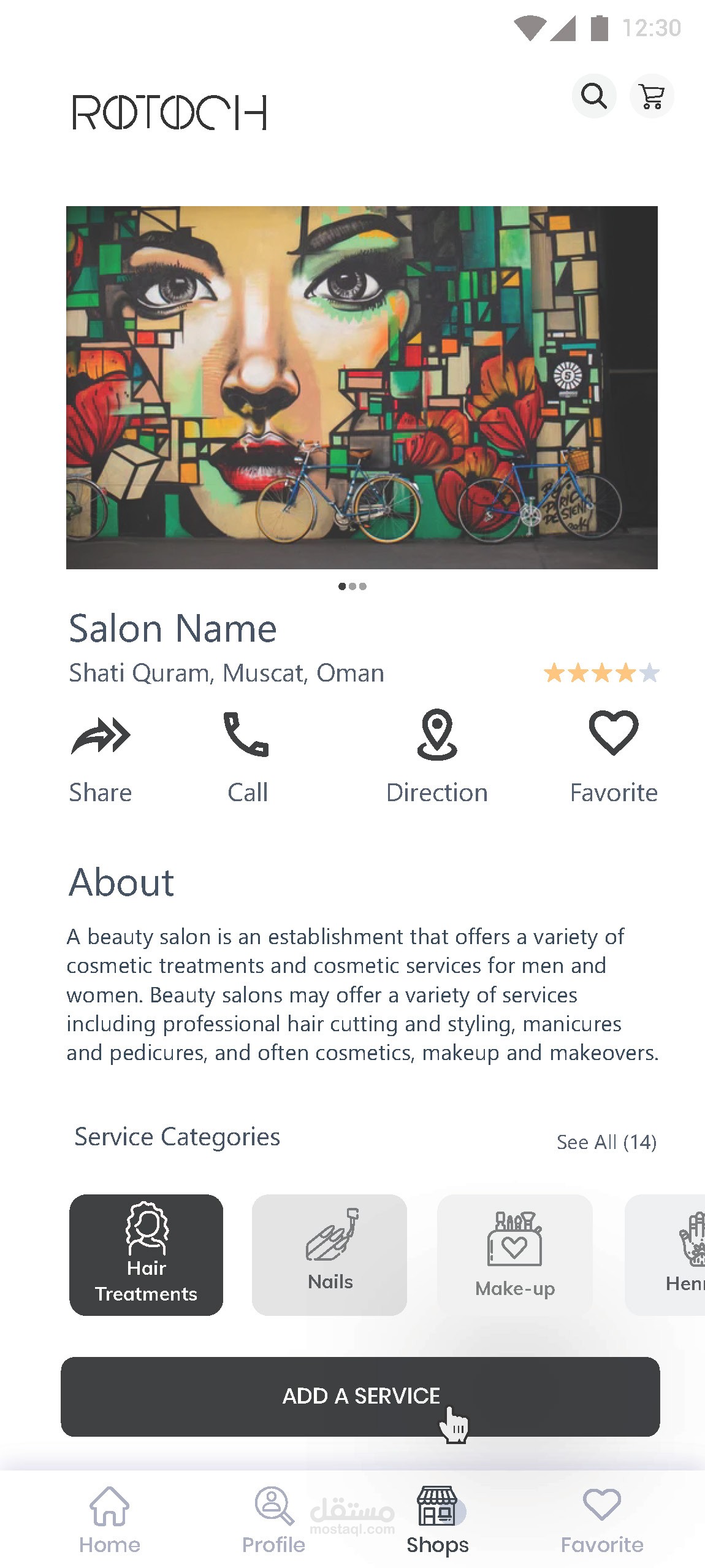This screenshot has height=1568, width=705.
Task: Open the Shops tab
Action: pyautogui.click(x=437, y=1520)
